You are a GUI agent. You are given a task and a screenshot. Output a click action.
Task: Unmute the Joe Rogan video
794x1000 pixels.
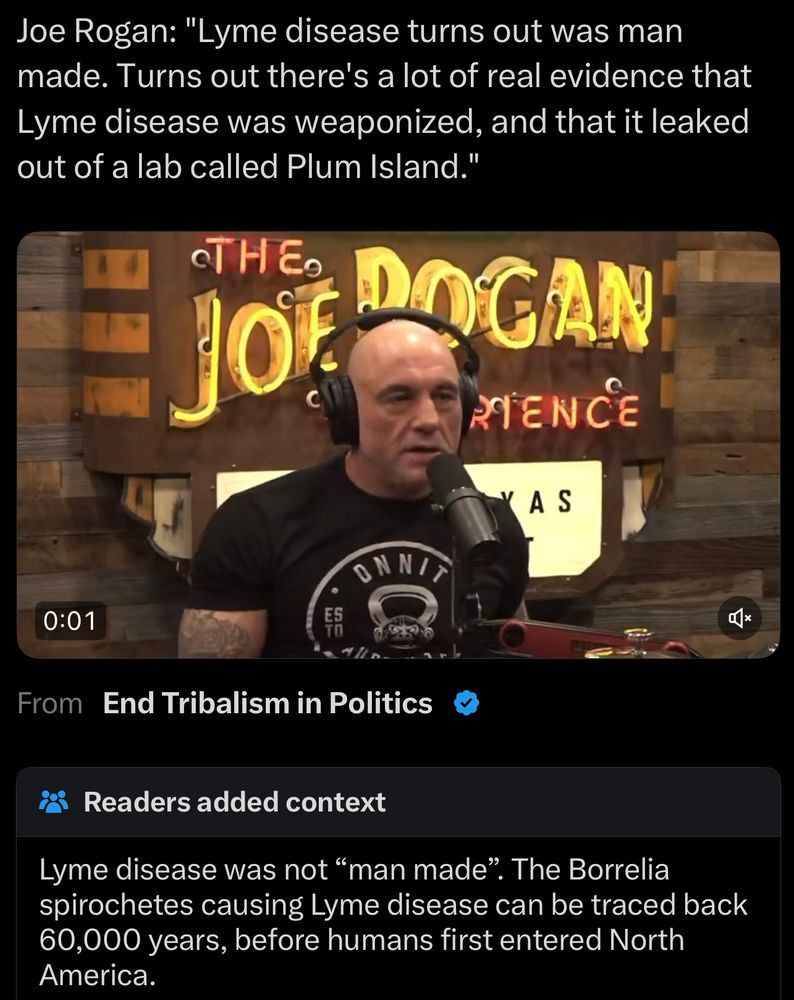pyautogui.click(x=738, y=619)
